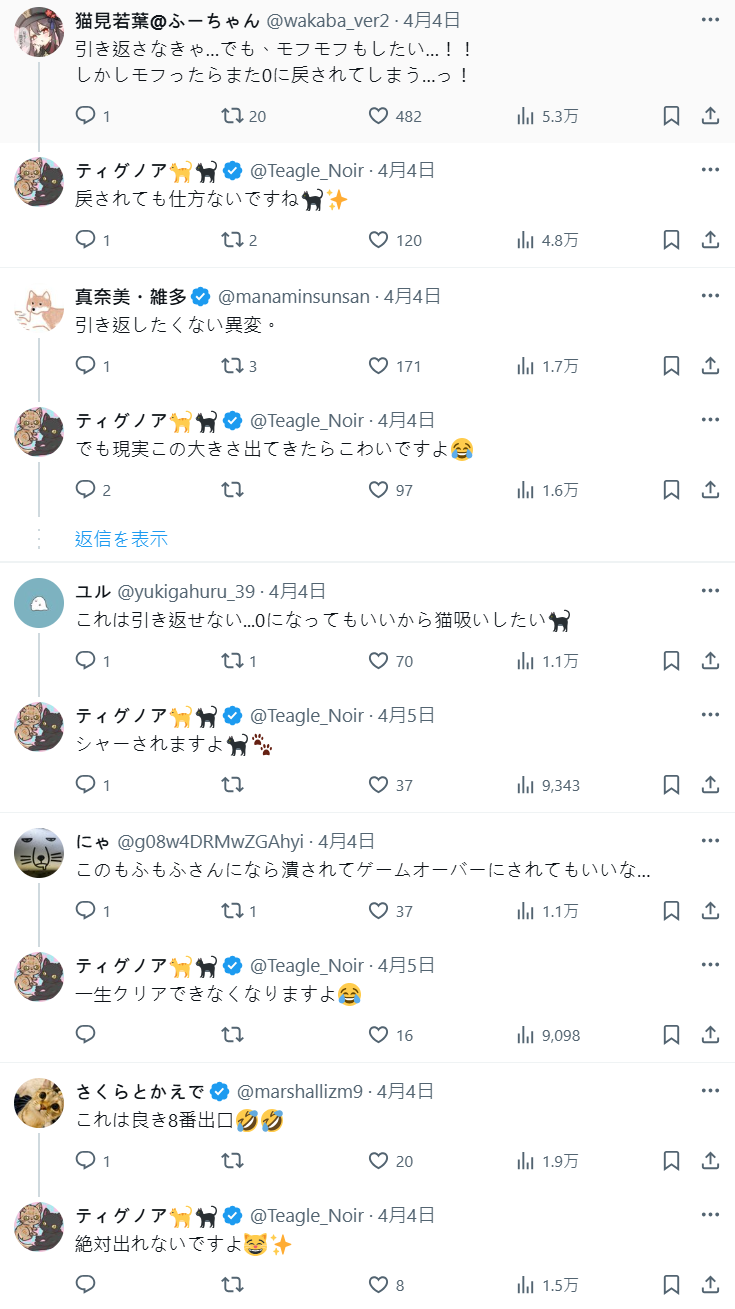Screen dimensions: 735x1309
Task: Bookmark さくらとかえで's reply
Action: coord(671,1161)
